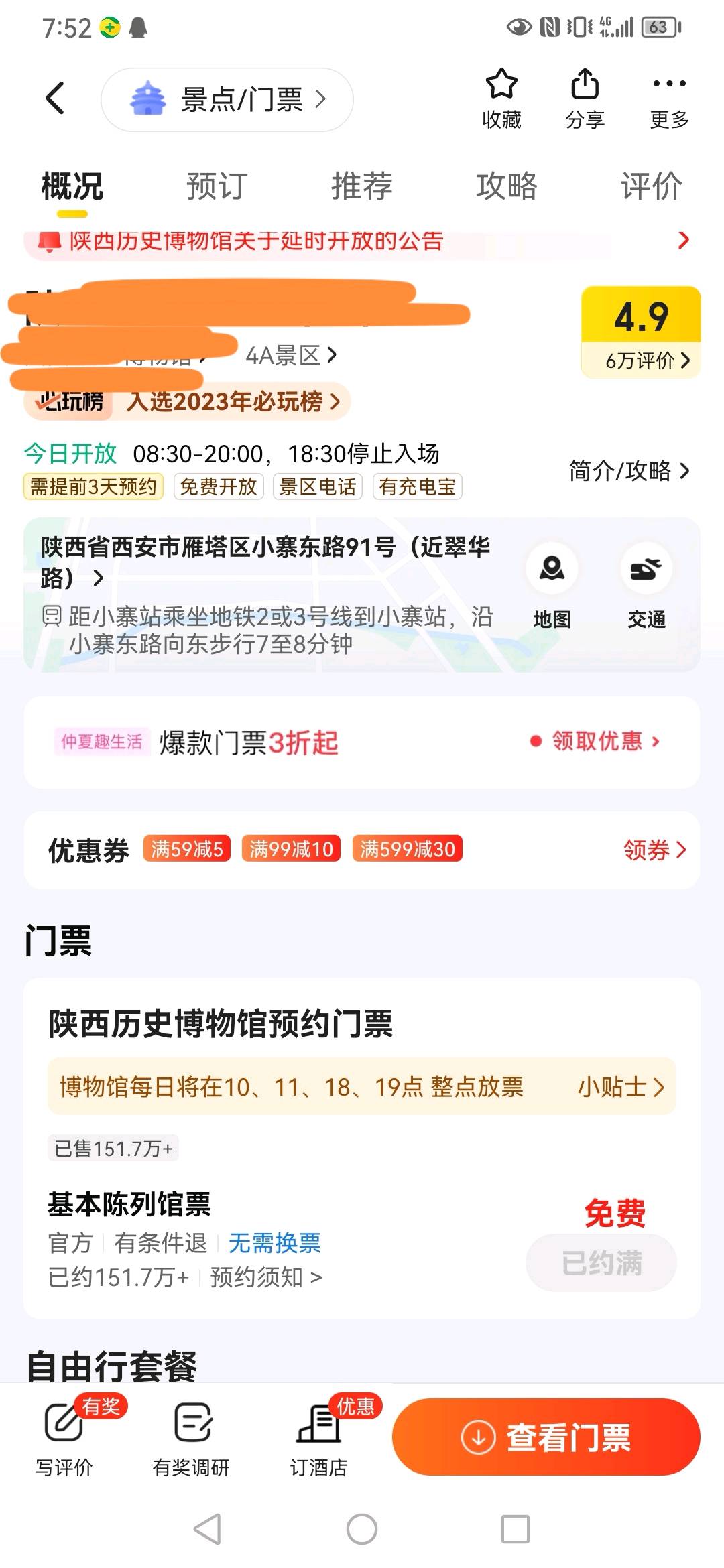Switch to the 攻略 tab

[506, 186]
